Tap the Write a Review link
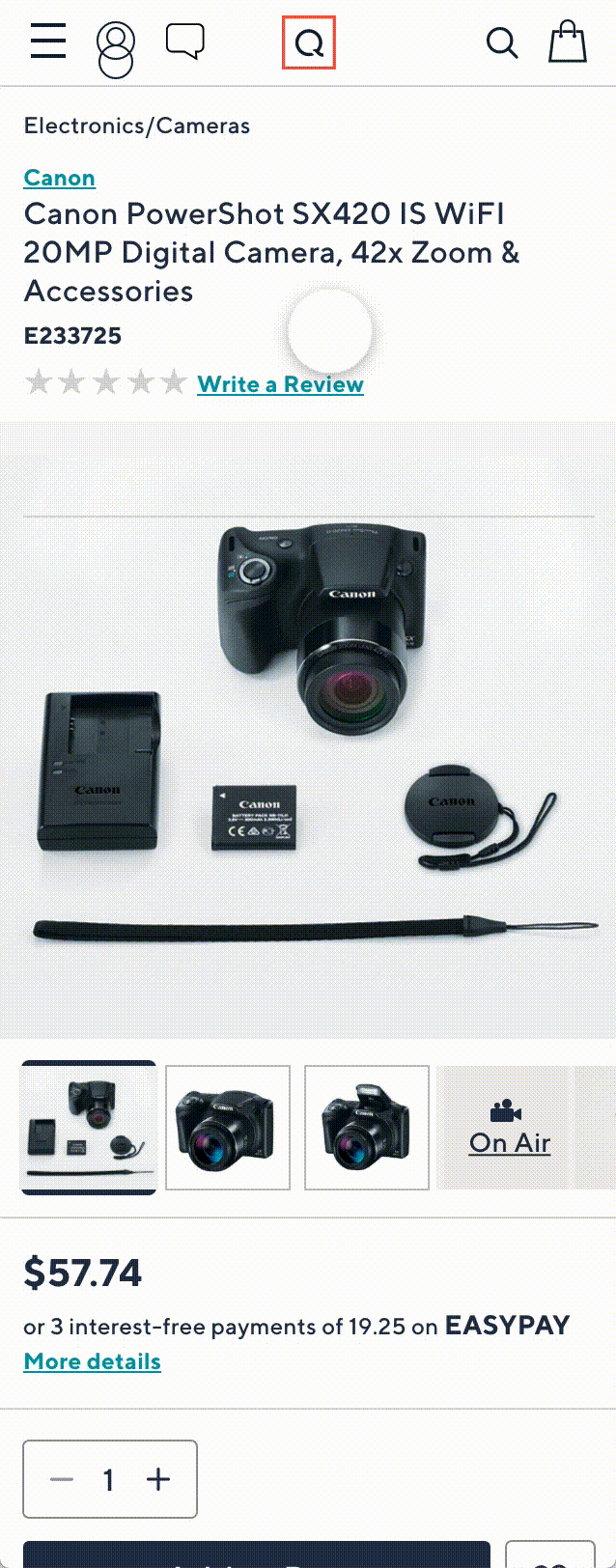Screen dimensions: 616x1568 point(280,384)
